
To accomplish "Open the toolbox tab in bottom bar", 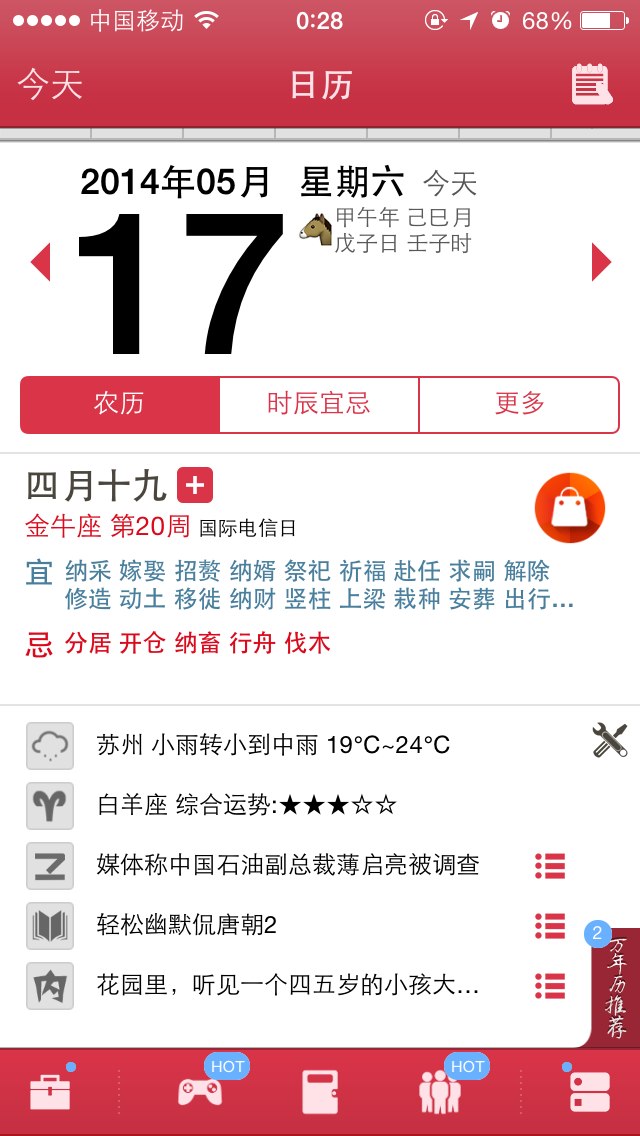I will 50,1092.
